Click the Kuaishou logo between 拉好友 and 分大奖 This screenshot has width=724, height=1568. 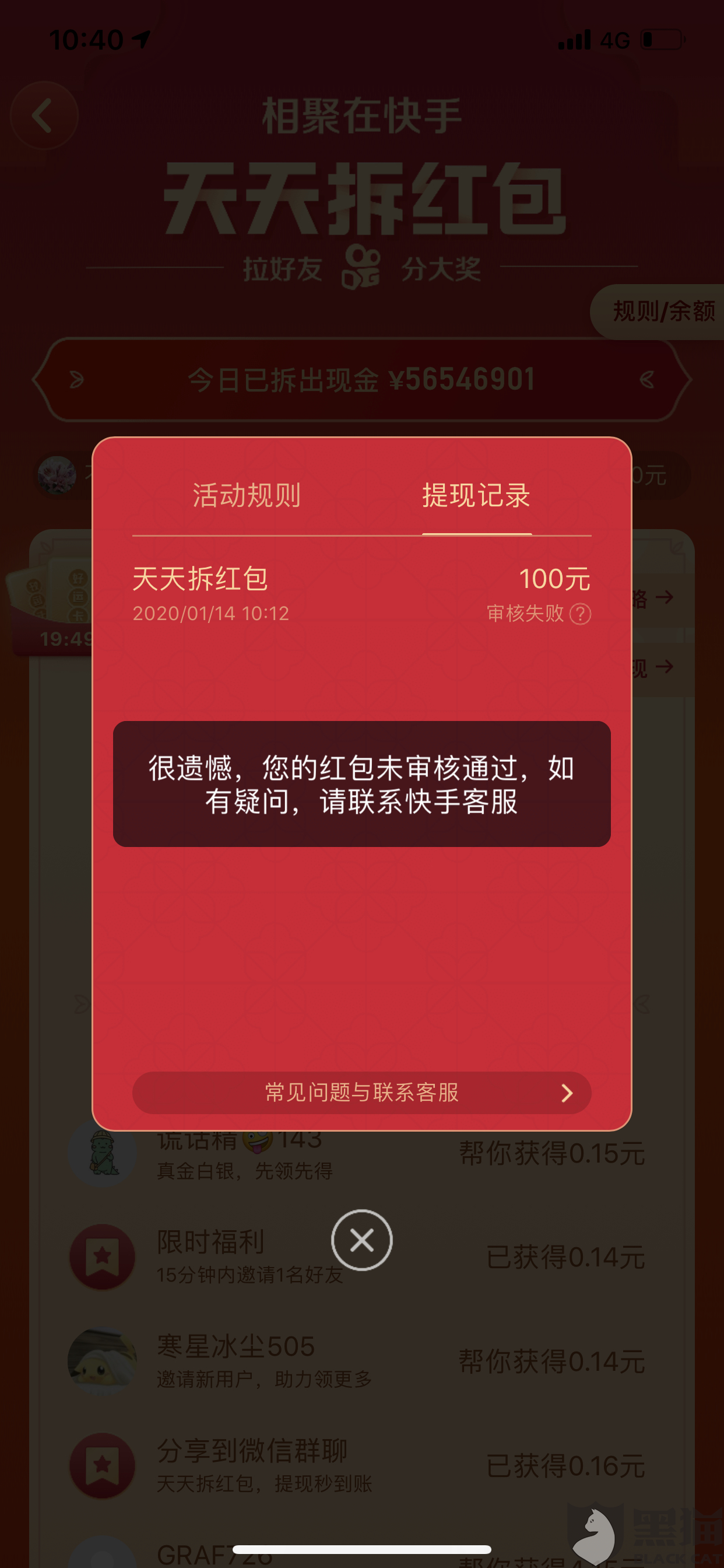pos(361,268)
